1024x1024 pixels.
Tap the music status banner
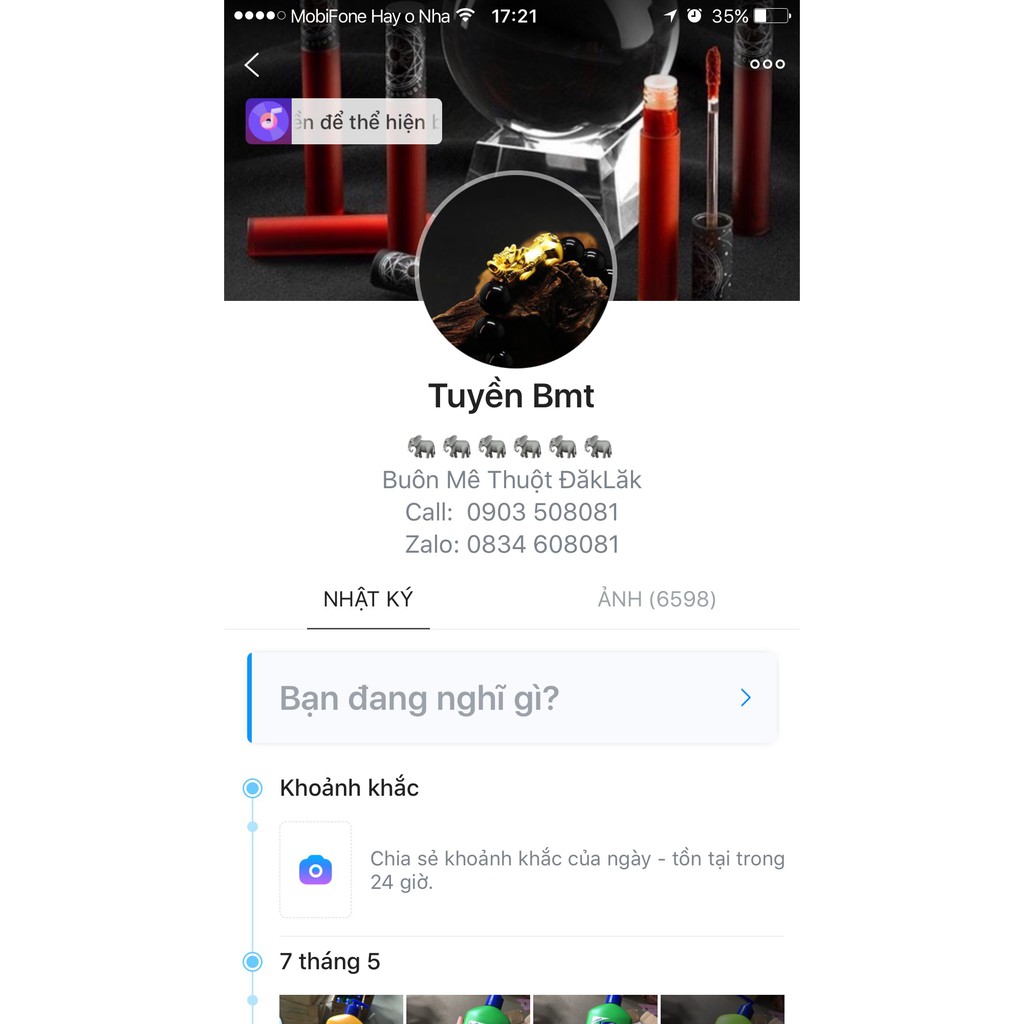point(344,122)
